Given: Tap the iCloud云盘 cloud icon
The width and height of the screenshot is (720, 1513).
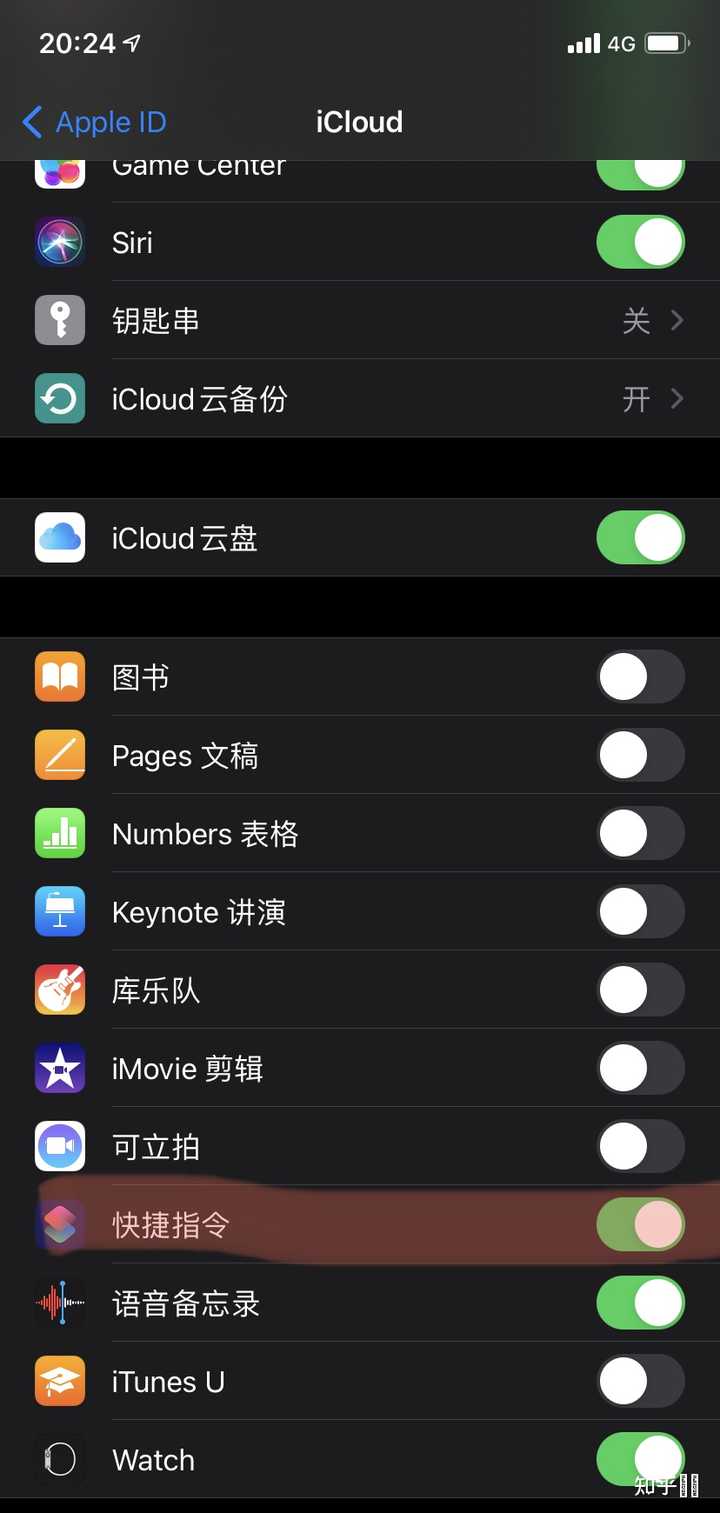Looking at the screenshot, I should coord(57,538).
